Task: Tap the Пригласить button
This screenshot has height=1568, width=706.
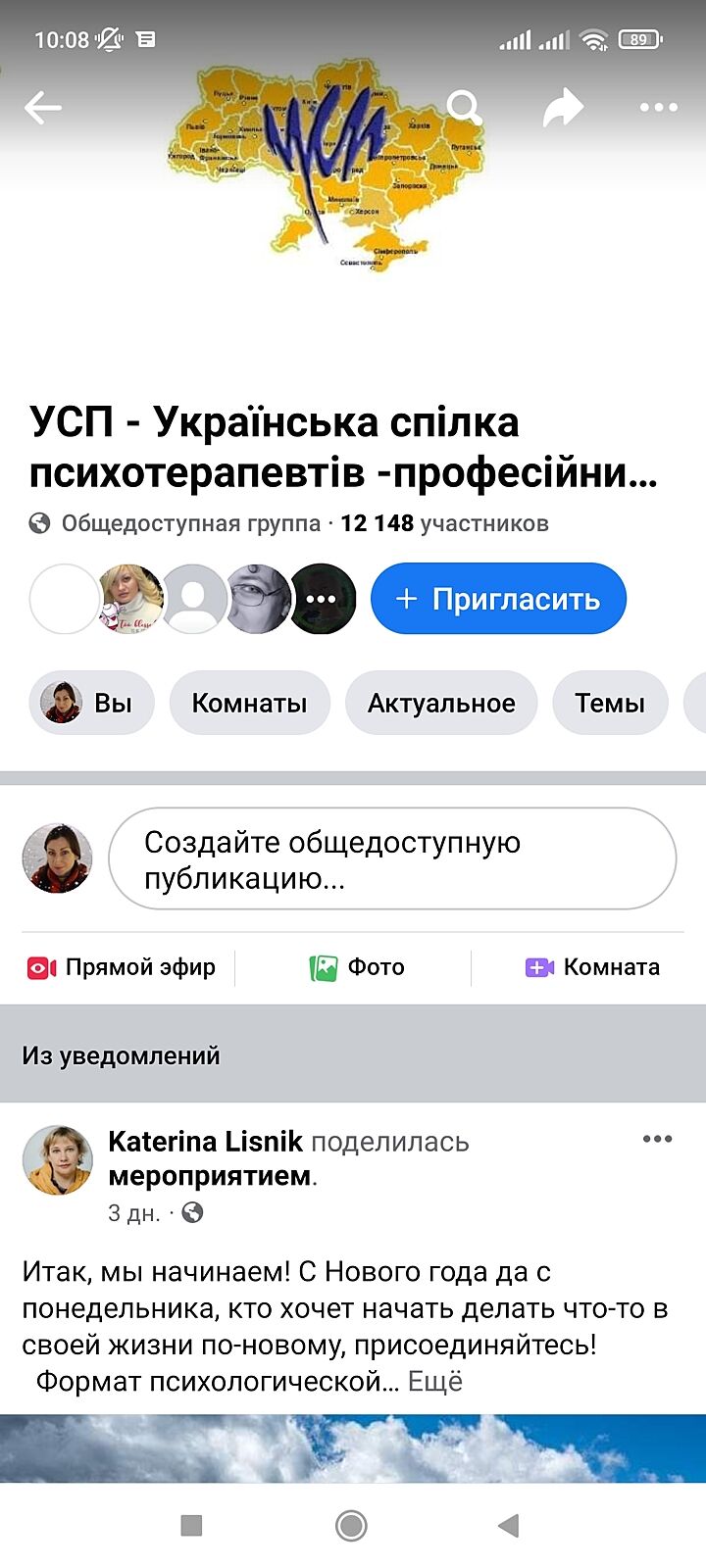Action: (498, 599)
